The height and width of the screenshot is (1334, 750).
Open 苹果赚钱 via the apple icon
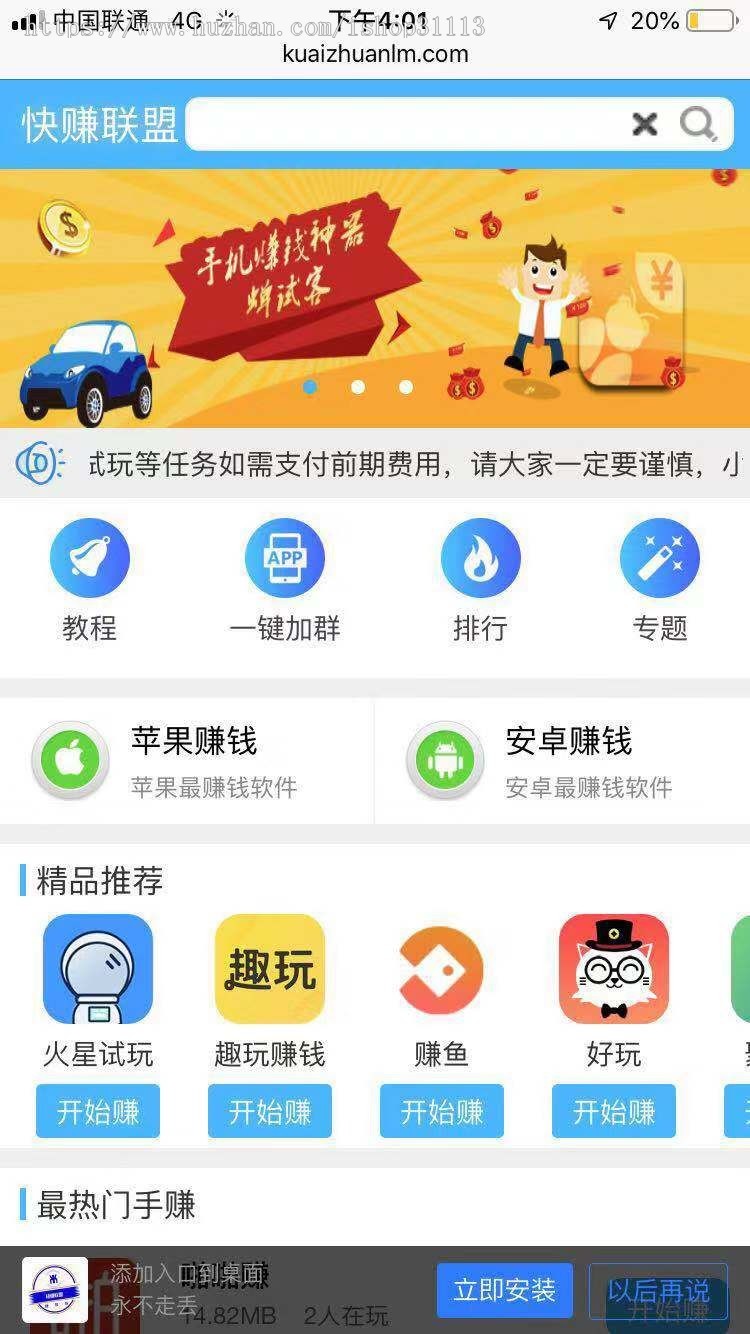click(69, 760)
